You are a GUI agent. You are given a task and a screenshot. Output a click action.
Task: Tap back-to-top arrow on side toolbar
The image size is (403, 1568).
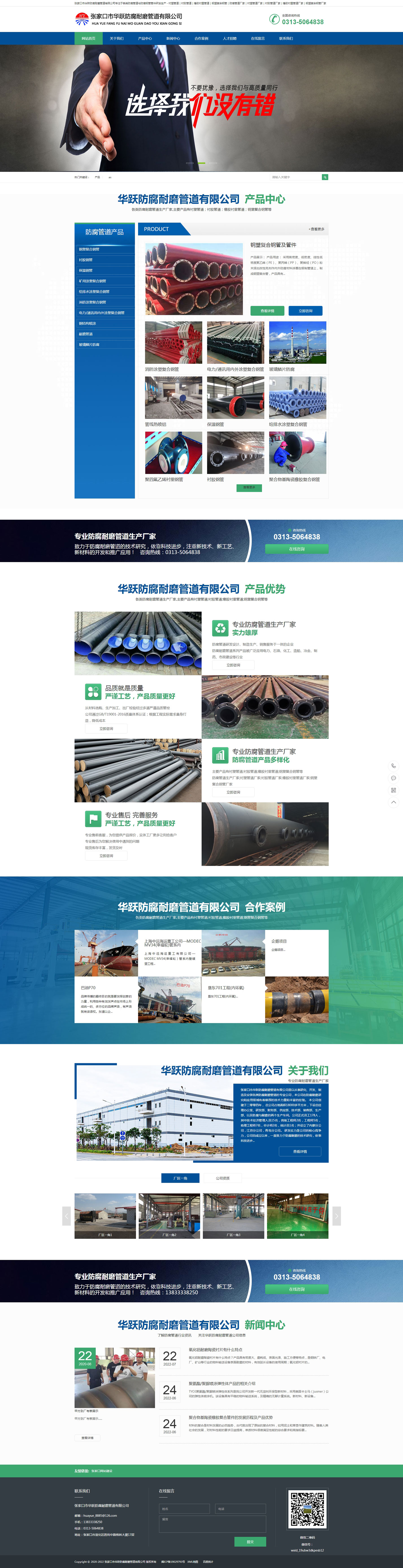(393, 802)
